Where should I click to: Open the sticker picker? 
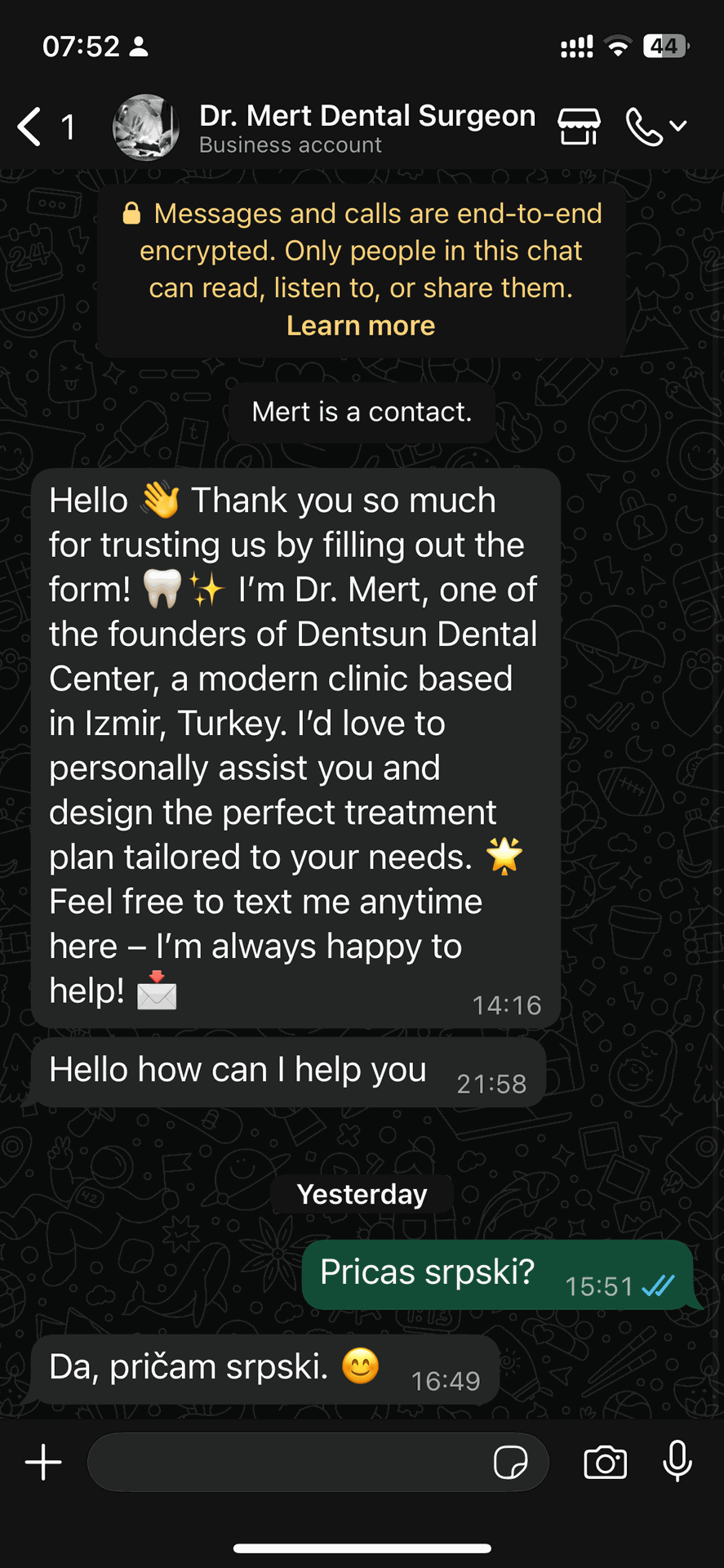pos(511,1462)
